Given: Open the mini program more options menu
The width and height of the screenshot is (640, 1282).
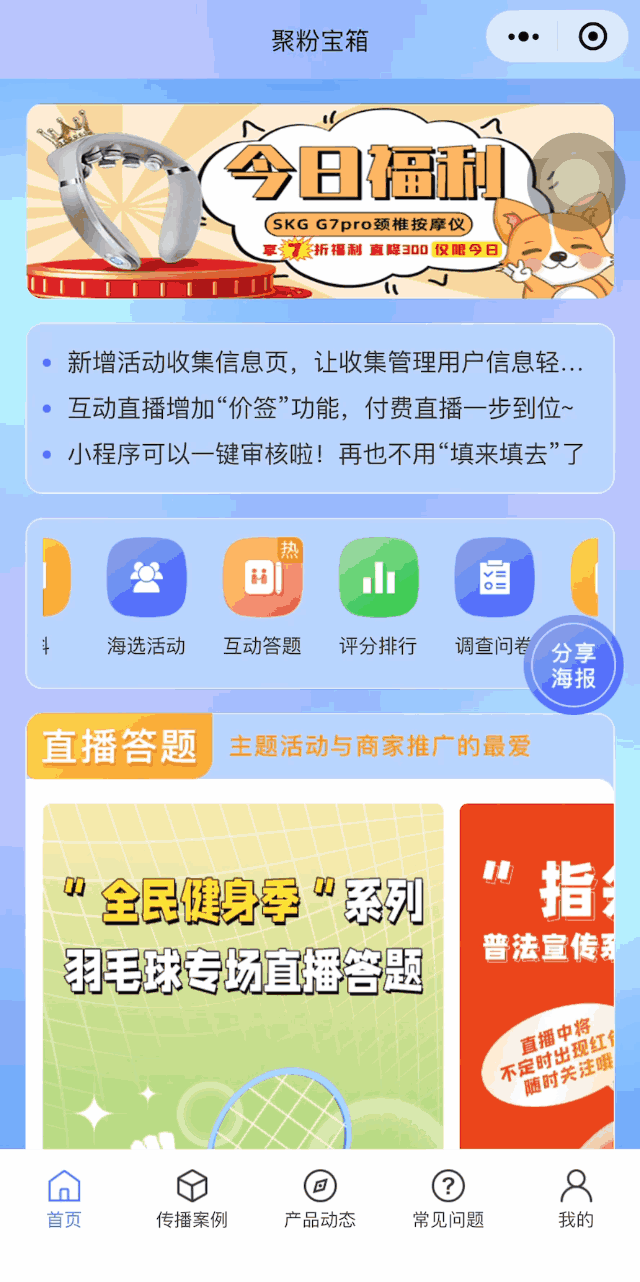Looking at the screenshot, I should pyautogui.click(x=523, y=38).
